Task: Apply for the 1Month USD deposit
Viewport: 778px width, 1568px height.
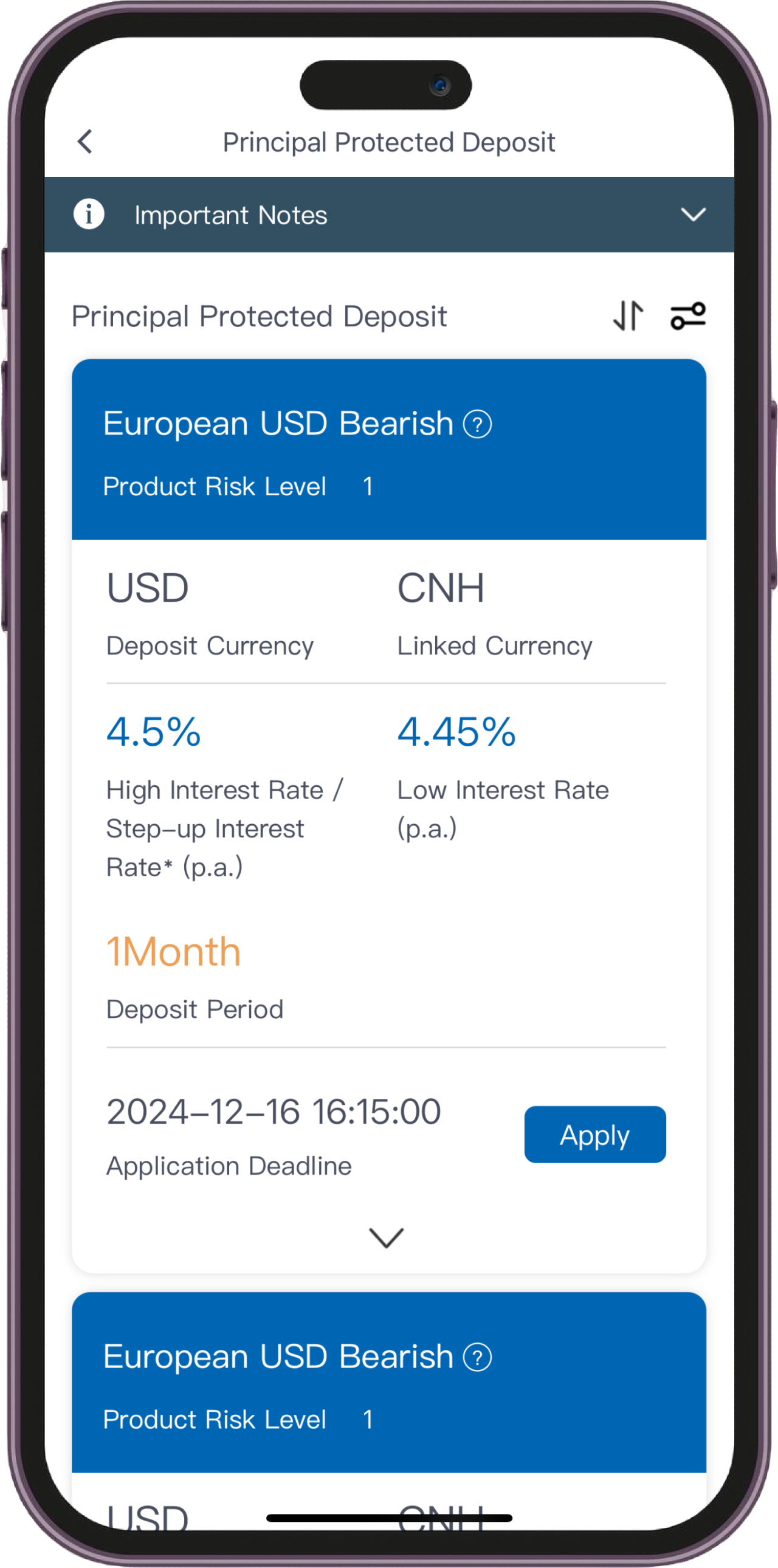Action: [x=594, y=1135]
